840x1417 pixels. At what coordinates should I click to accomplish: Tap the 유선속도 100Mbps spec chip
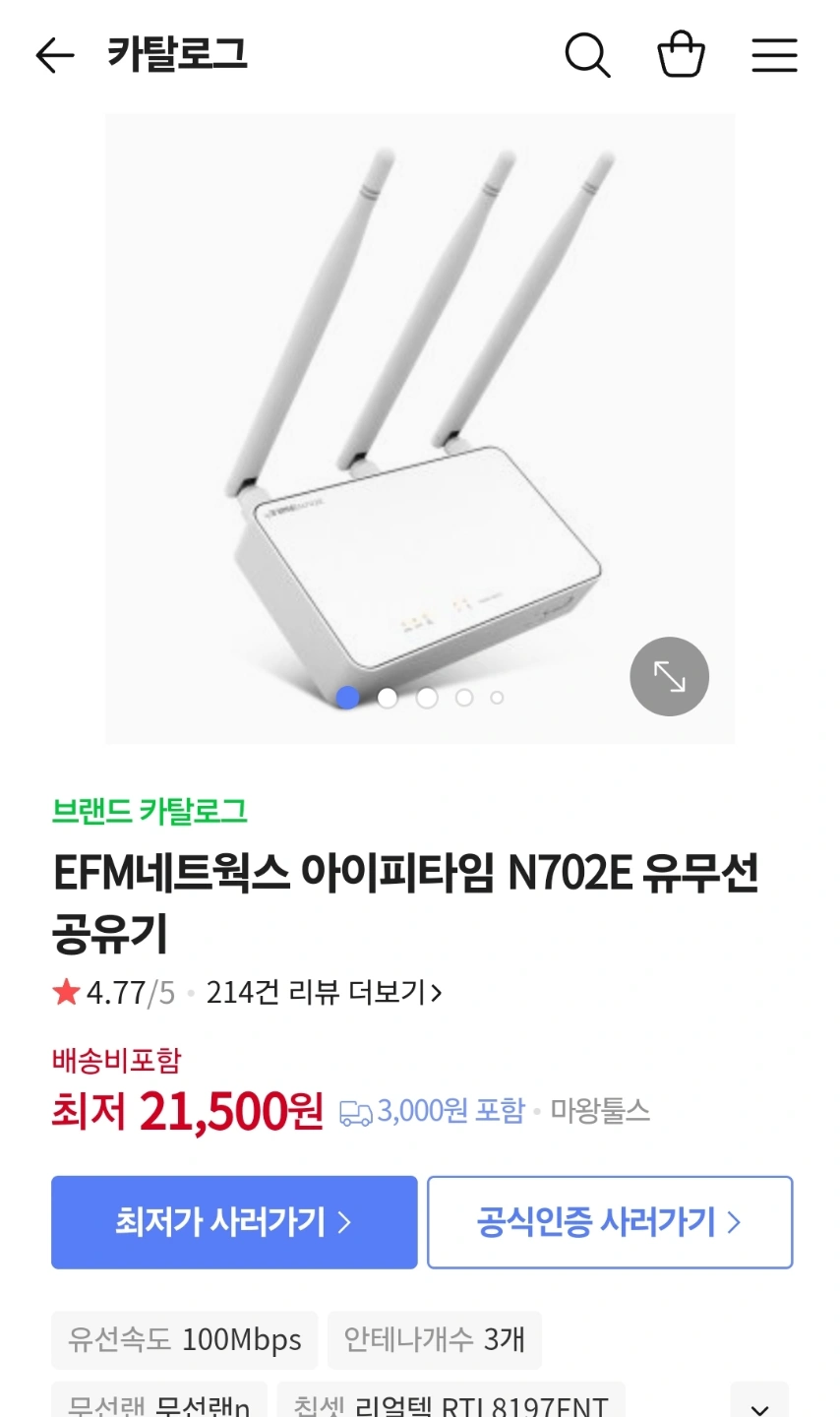tap(184, 1340)
